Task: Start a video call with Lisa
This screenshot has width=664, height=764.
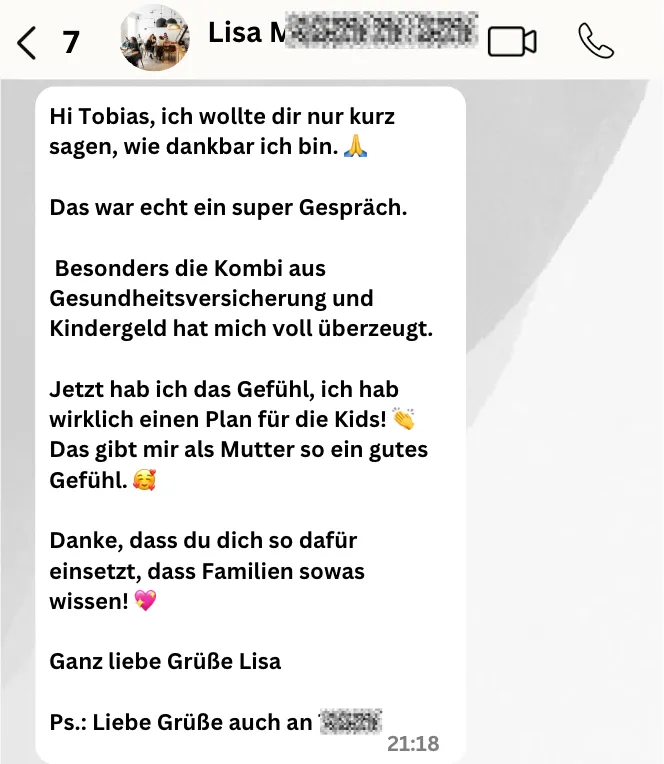Action: pyautogui.click(x=512, y=42)
